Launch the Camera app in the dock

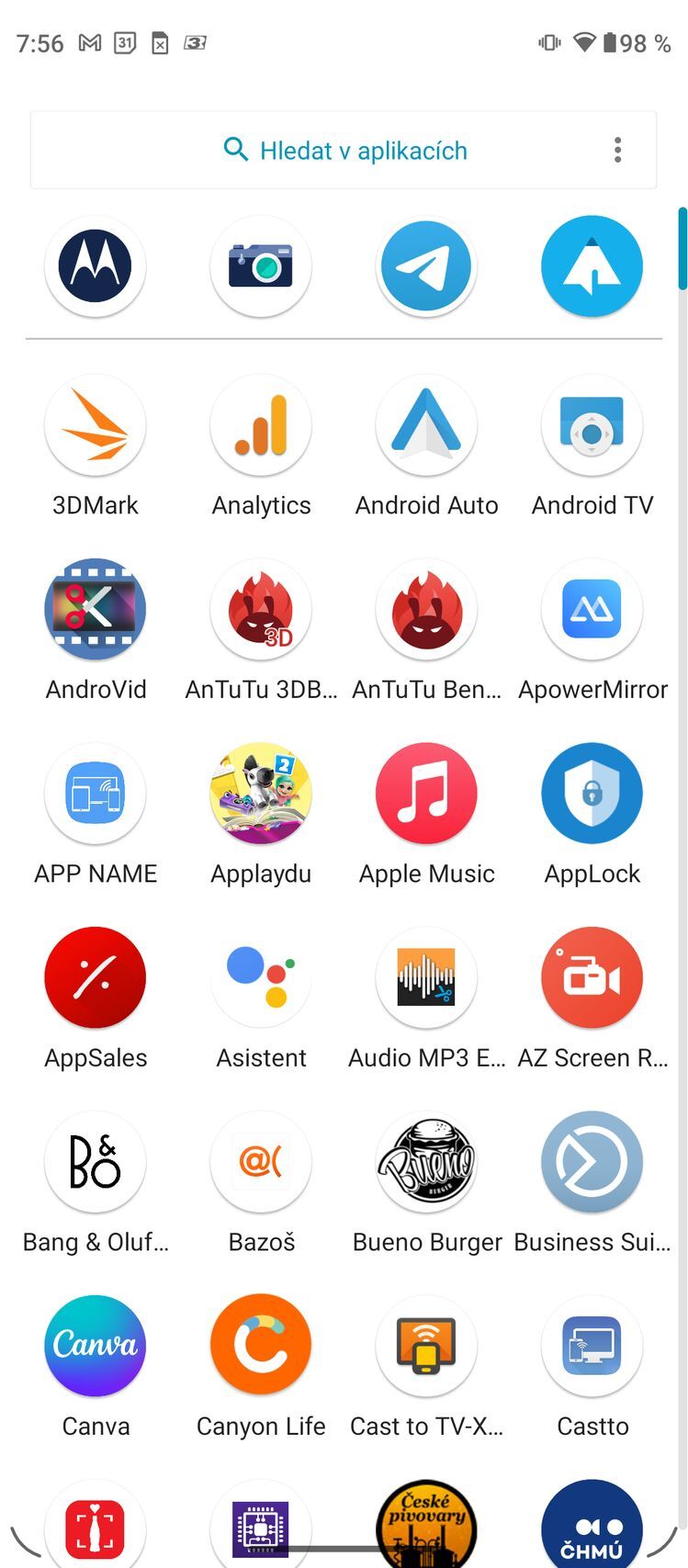click(261, 266)
